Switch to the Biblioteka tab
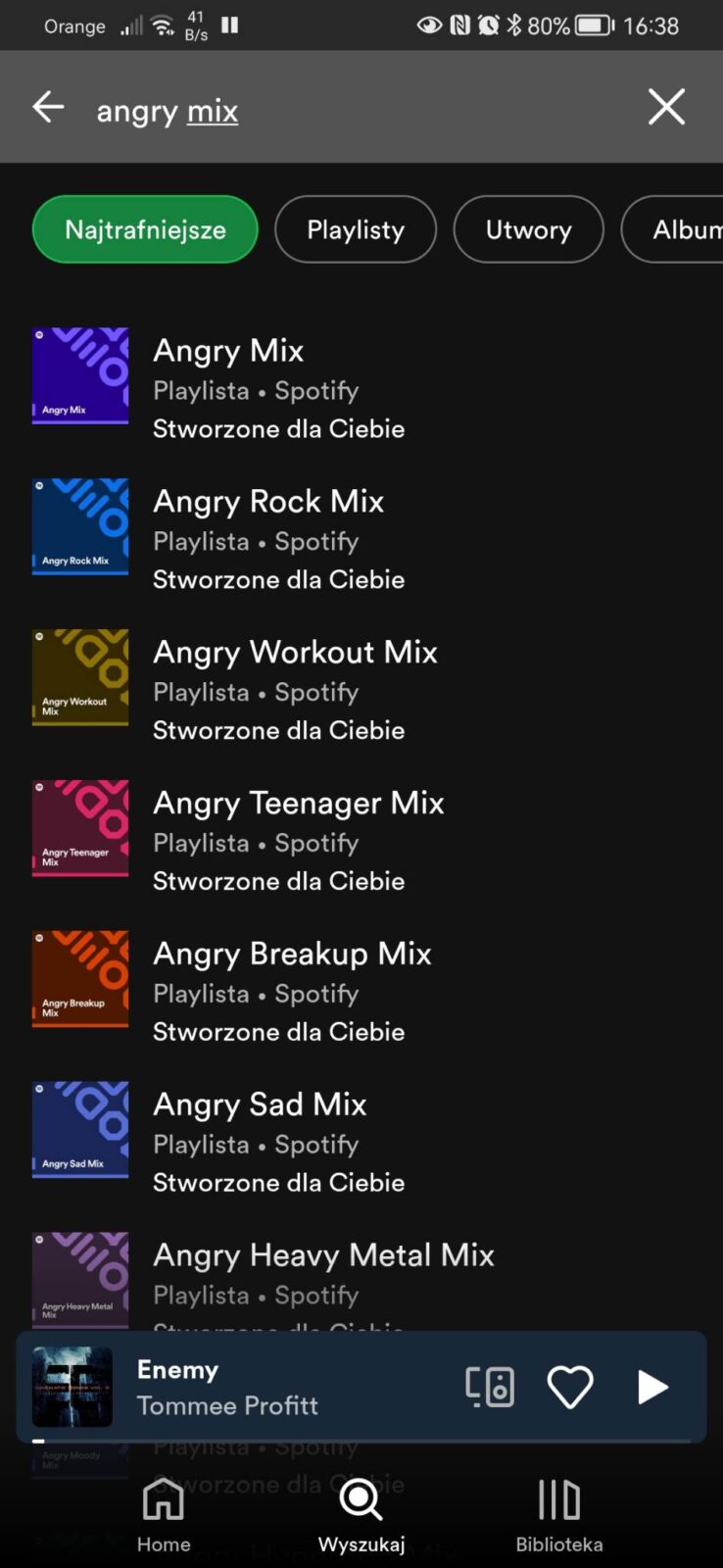 click(559, 1516)
